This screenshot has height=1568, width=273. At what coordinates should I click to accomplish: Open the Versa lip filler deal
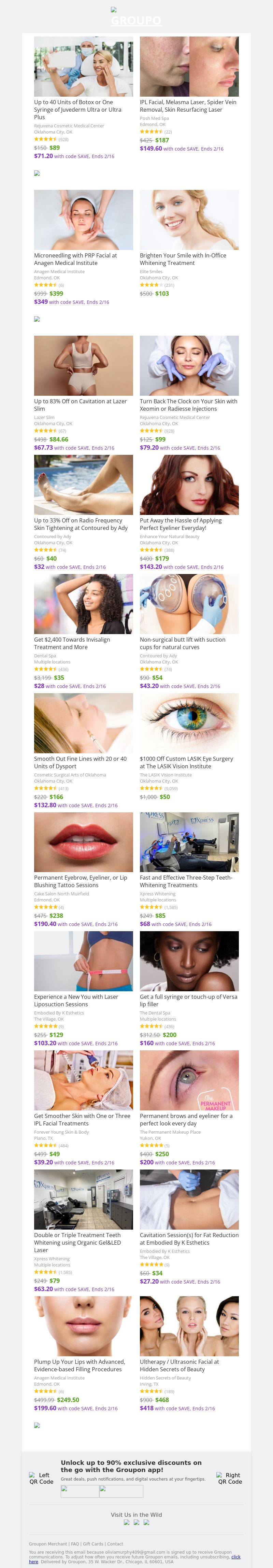188,1001
